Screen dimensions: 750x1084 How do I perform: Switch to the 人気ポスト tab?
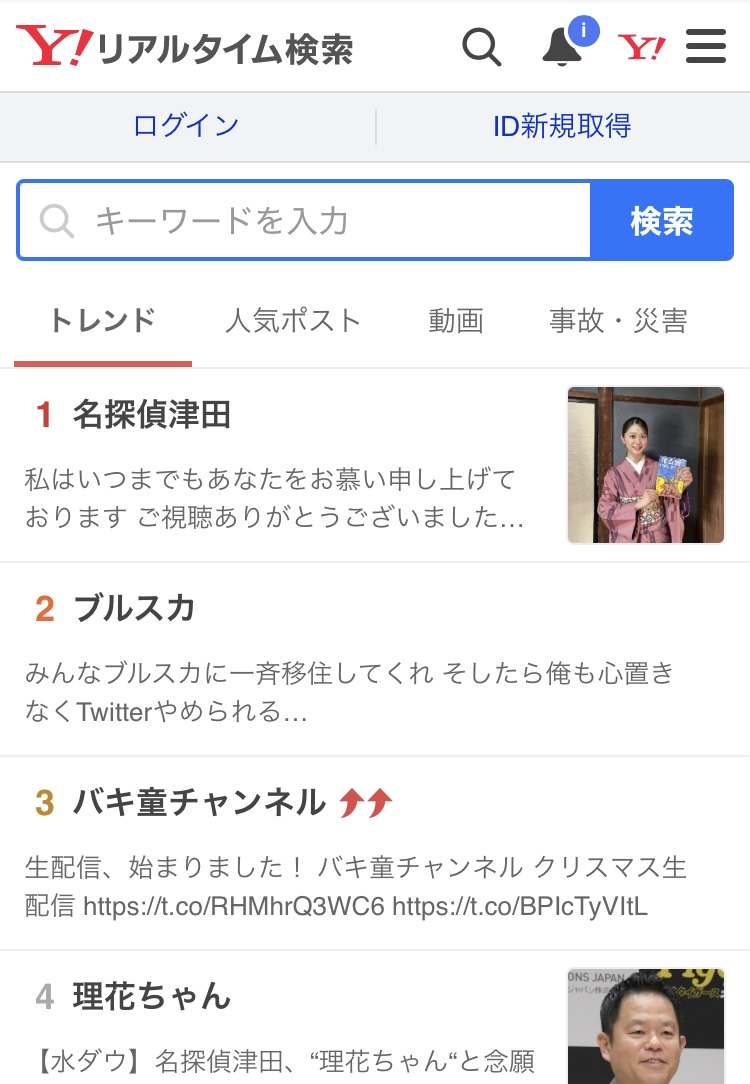(292, 320)
